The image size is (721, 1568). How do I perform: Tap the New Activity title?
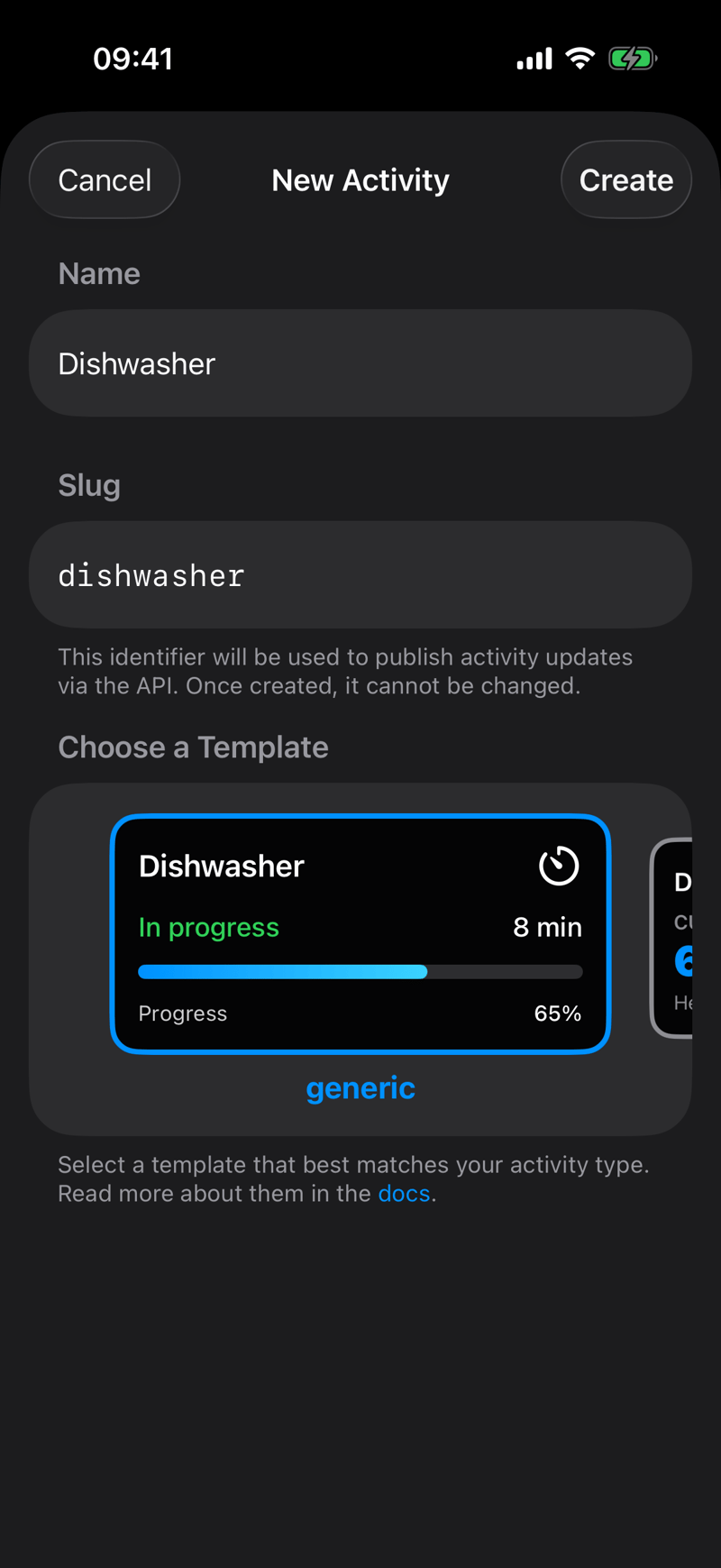(360, 179)
